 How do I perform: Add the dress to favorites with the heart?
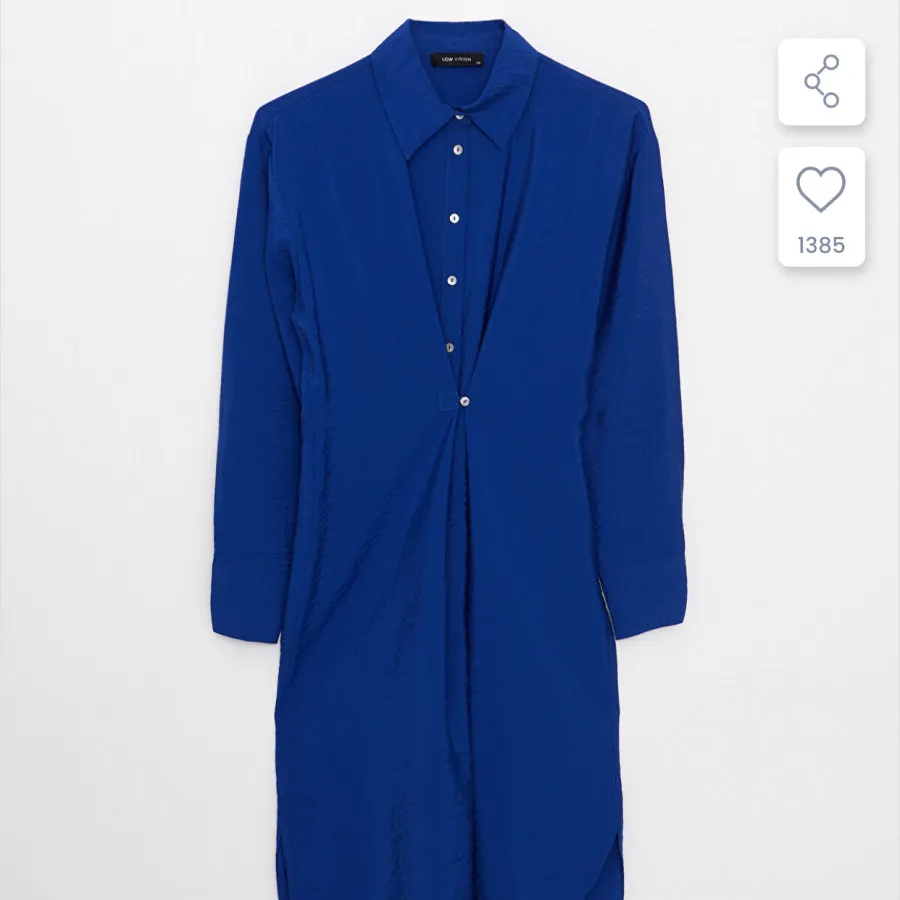[821, 191]
